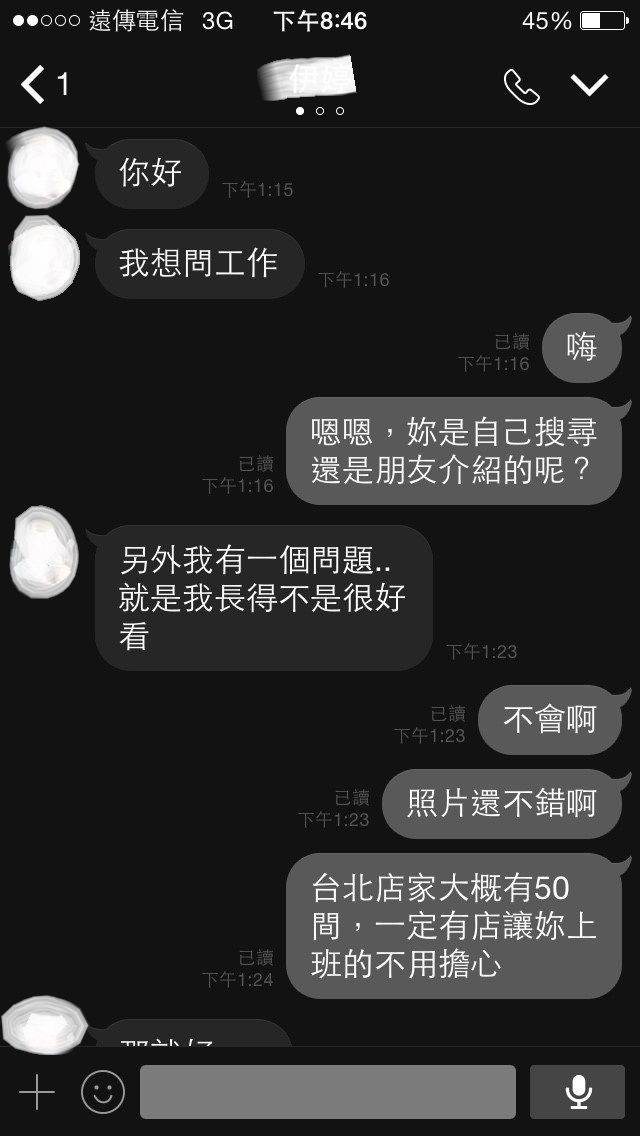Viewport: 640px width, 1136px height.
Task: Open the plus attachment menu
Action: click(37, 1092)
